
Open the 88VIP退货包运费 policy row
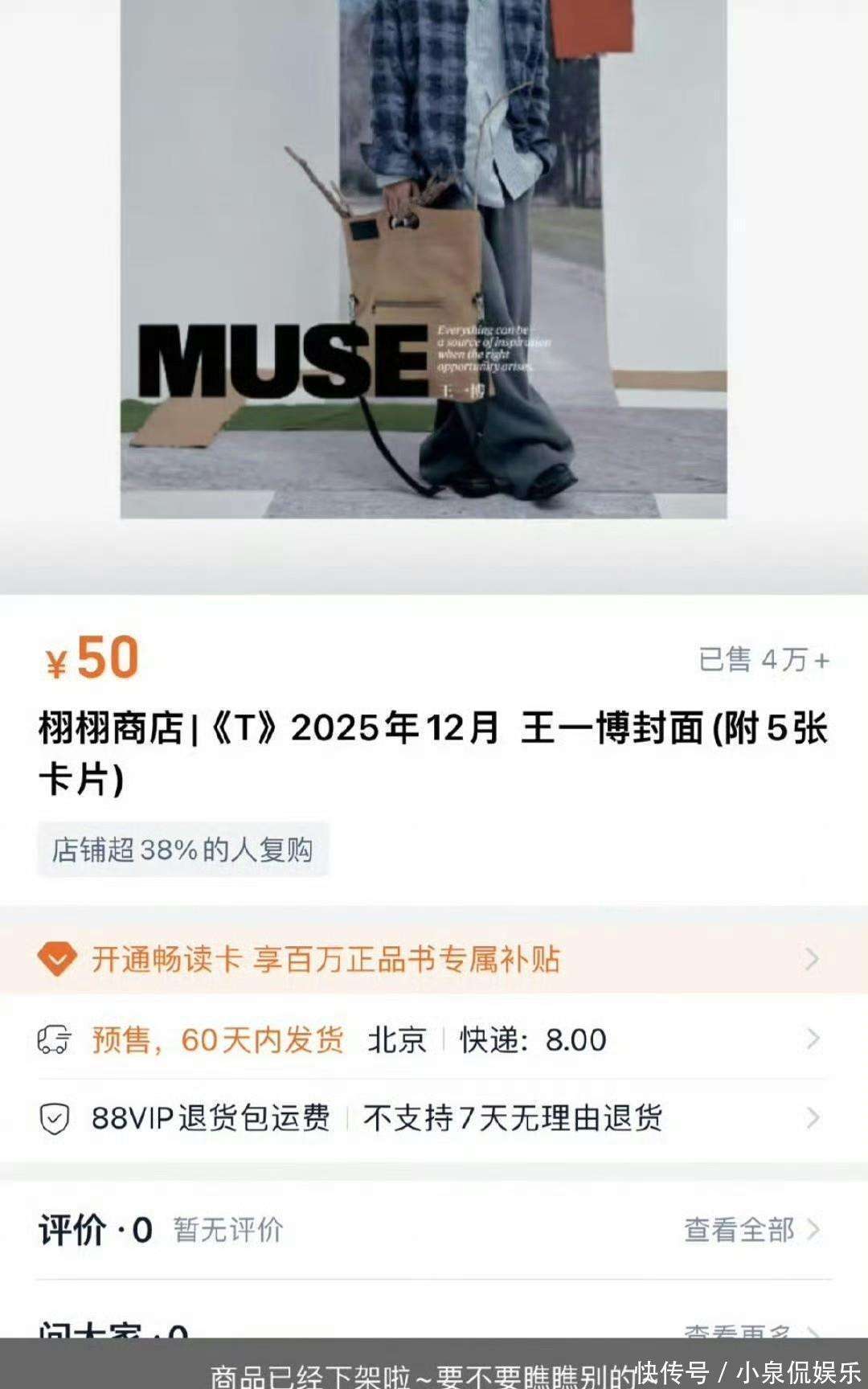[x=434, y=1118]
